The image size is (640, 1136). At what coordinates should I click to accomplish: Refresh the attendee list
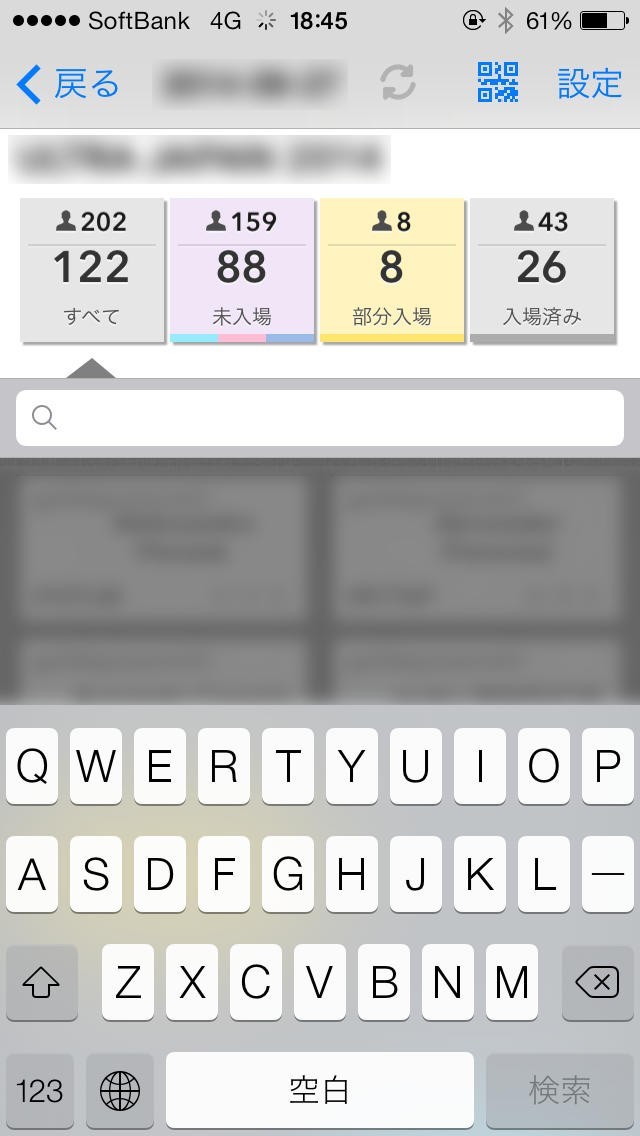(398, 83)
